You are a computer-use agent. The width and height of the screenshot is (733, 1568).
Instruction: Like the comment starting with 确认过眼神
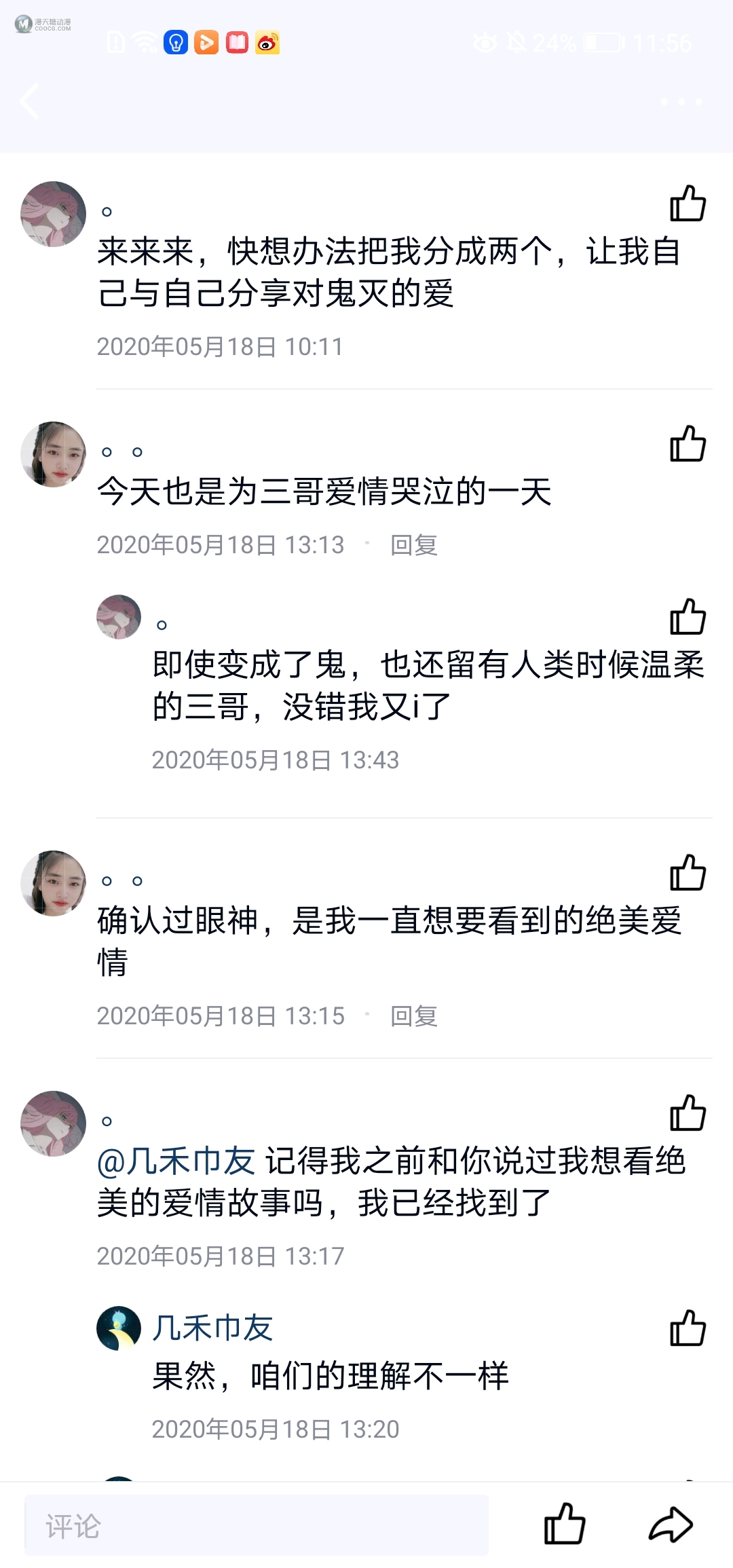pyautogui.click(x=688, y=872)
